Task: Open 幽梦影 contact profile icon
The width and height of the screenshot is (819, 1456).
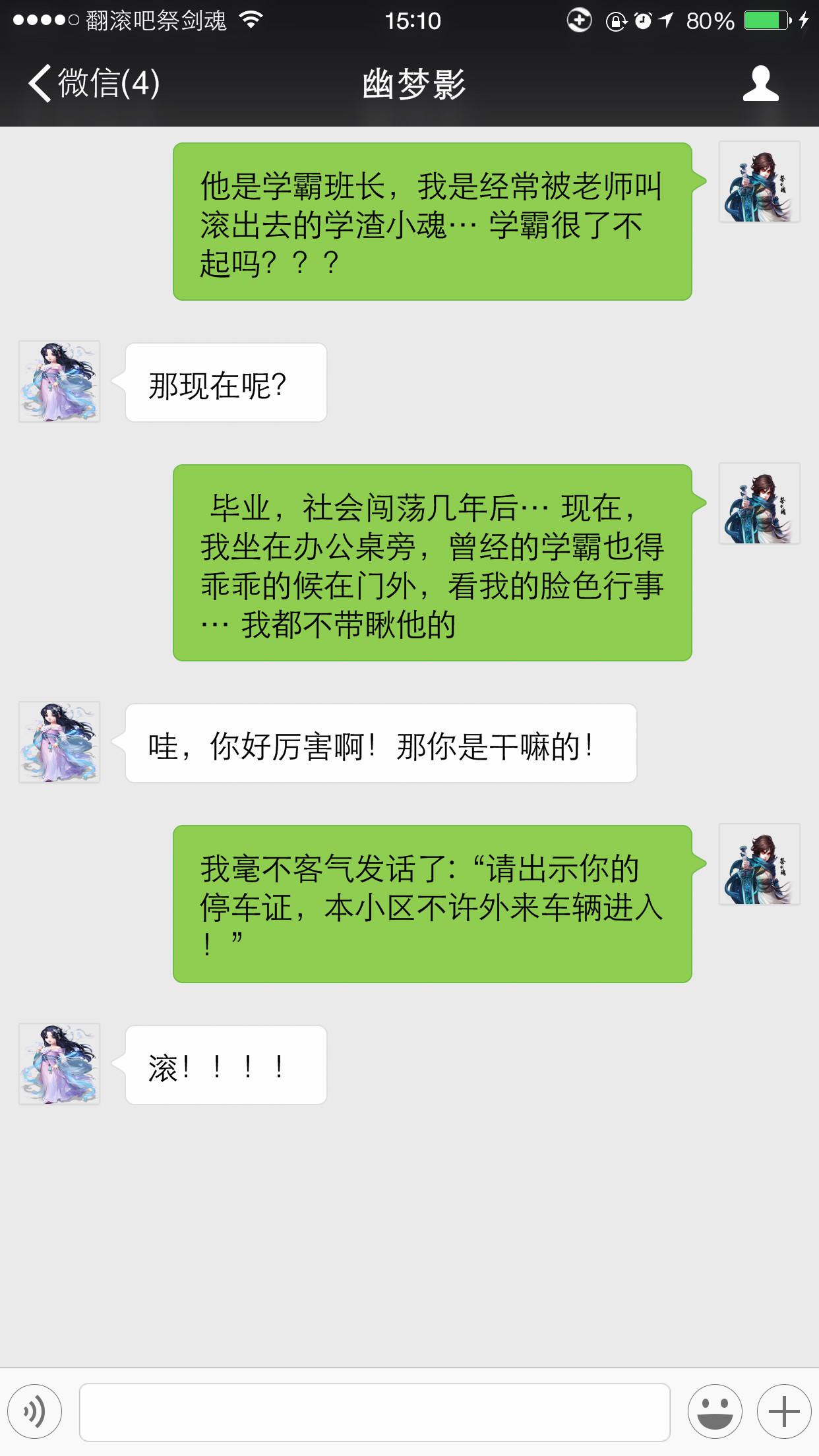Action: [x=760, y=84]
